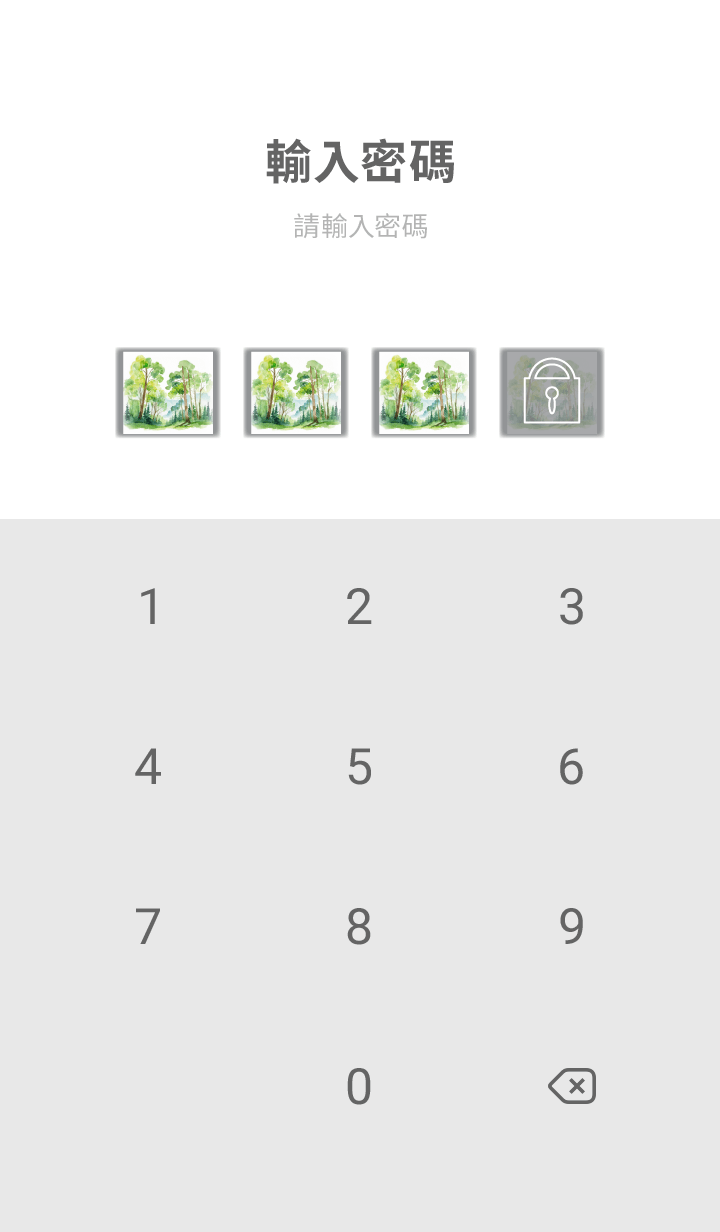Enter digit 5 on the keypad

pos(359,767)
